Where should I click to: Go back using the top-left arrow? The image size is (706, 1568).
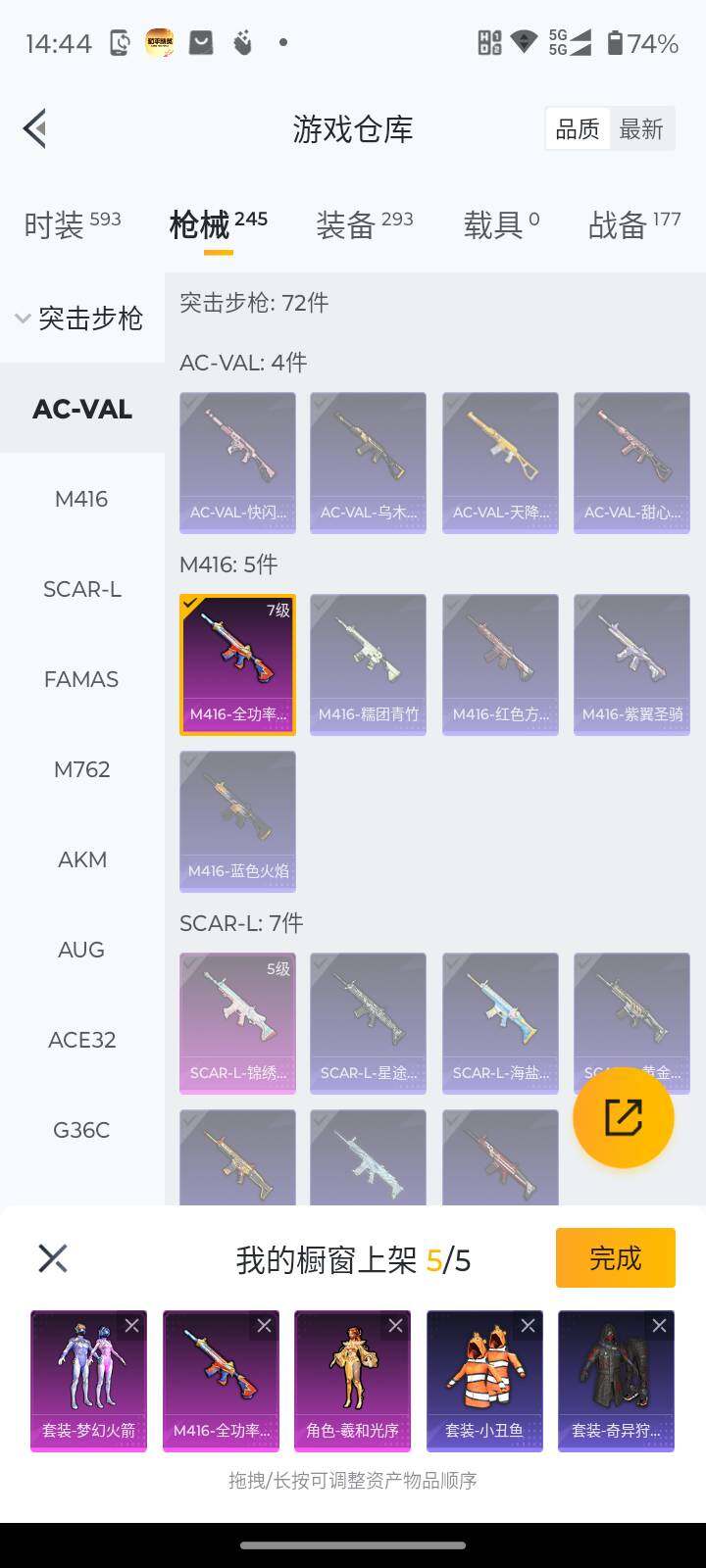(35, 128)
